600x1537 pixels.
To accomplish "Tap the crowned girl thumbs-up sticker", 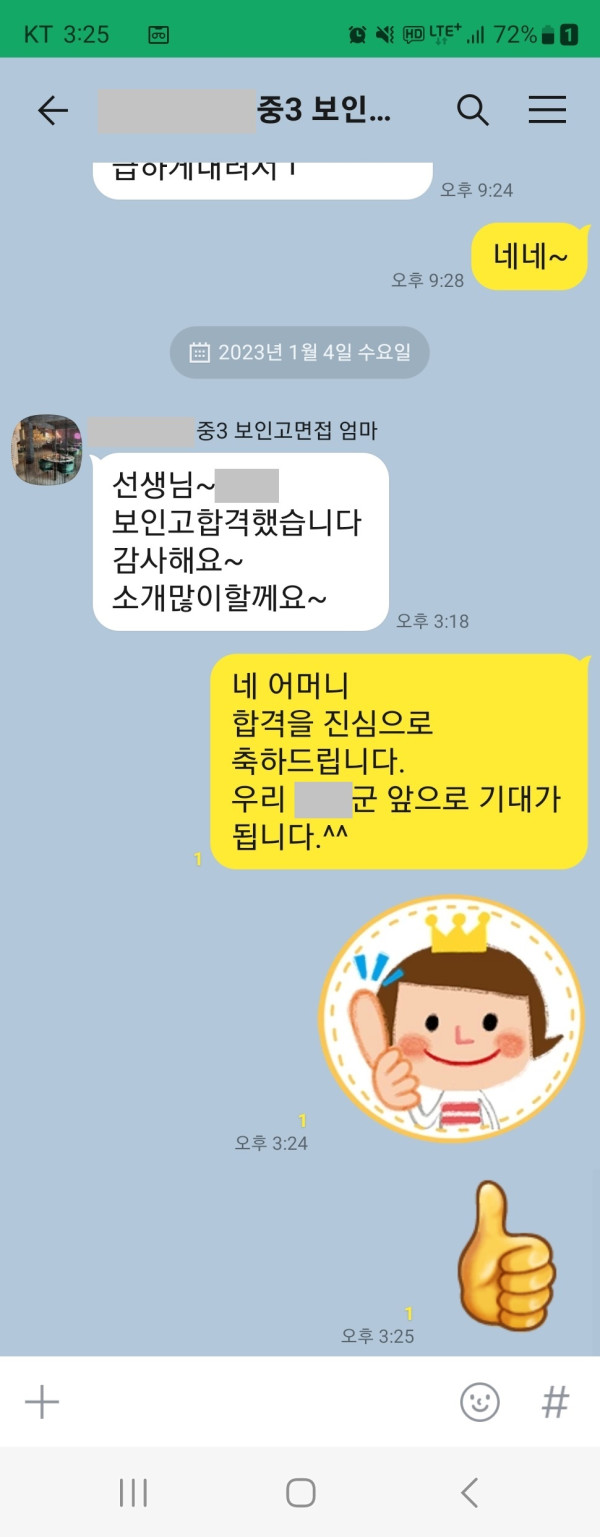I will tap(450, 1020).
